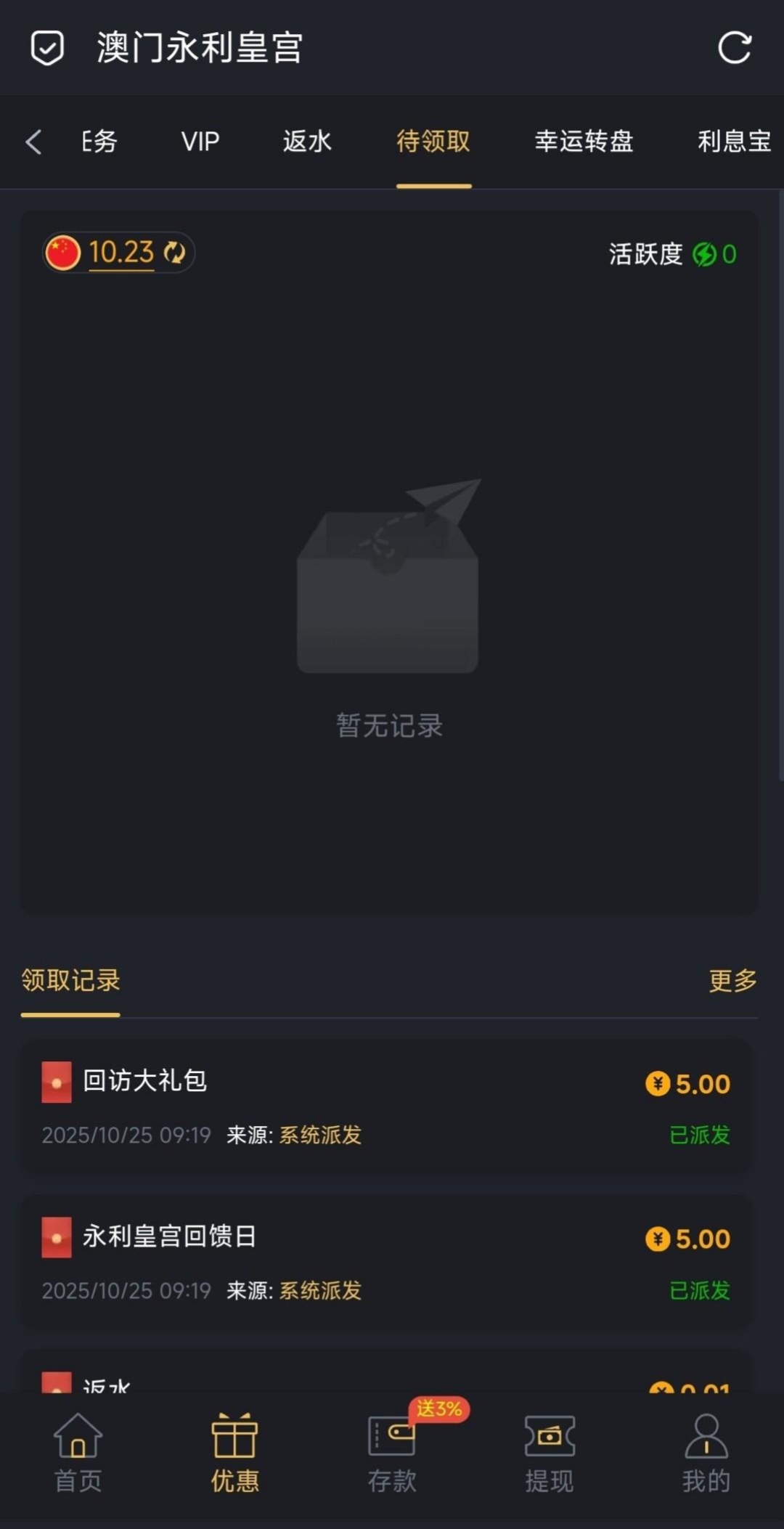Tap 更多 to view more records

(732, 981)
